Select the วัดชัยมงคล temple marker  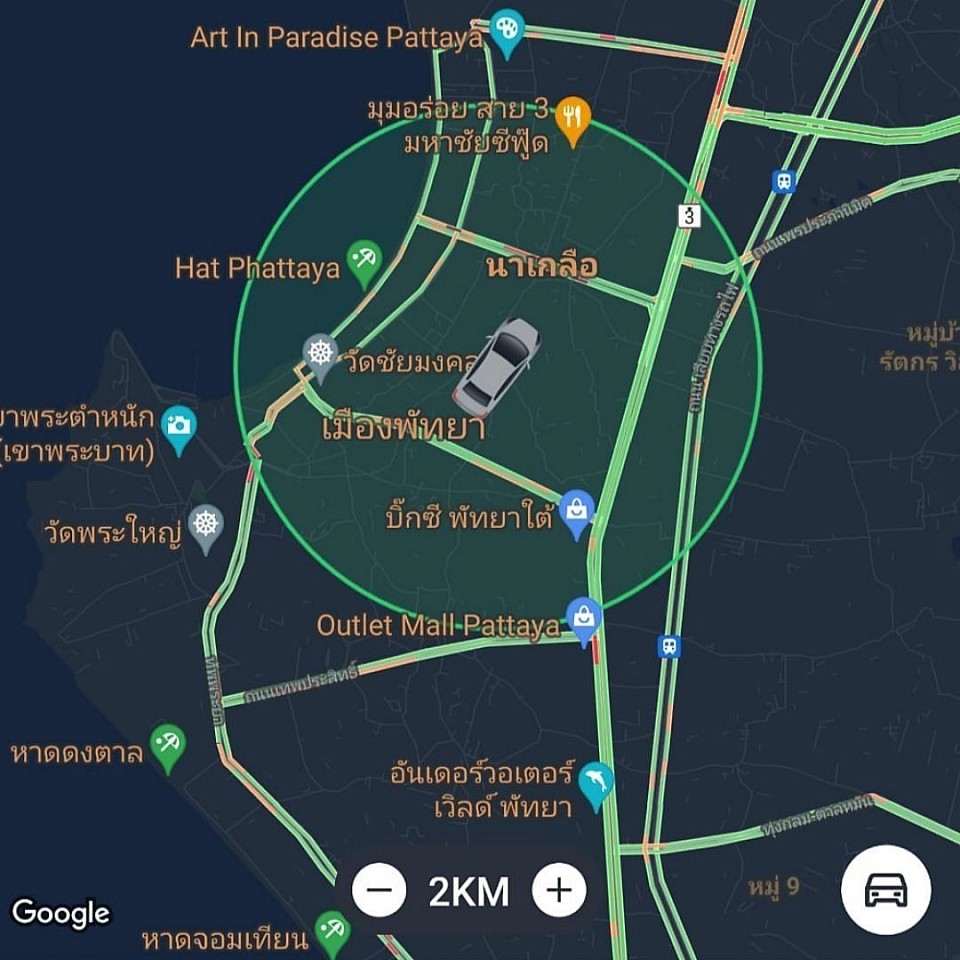point(321,354)
